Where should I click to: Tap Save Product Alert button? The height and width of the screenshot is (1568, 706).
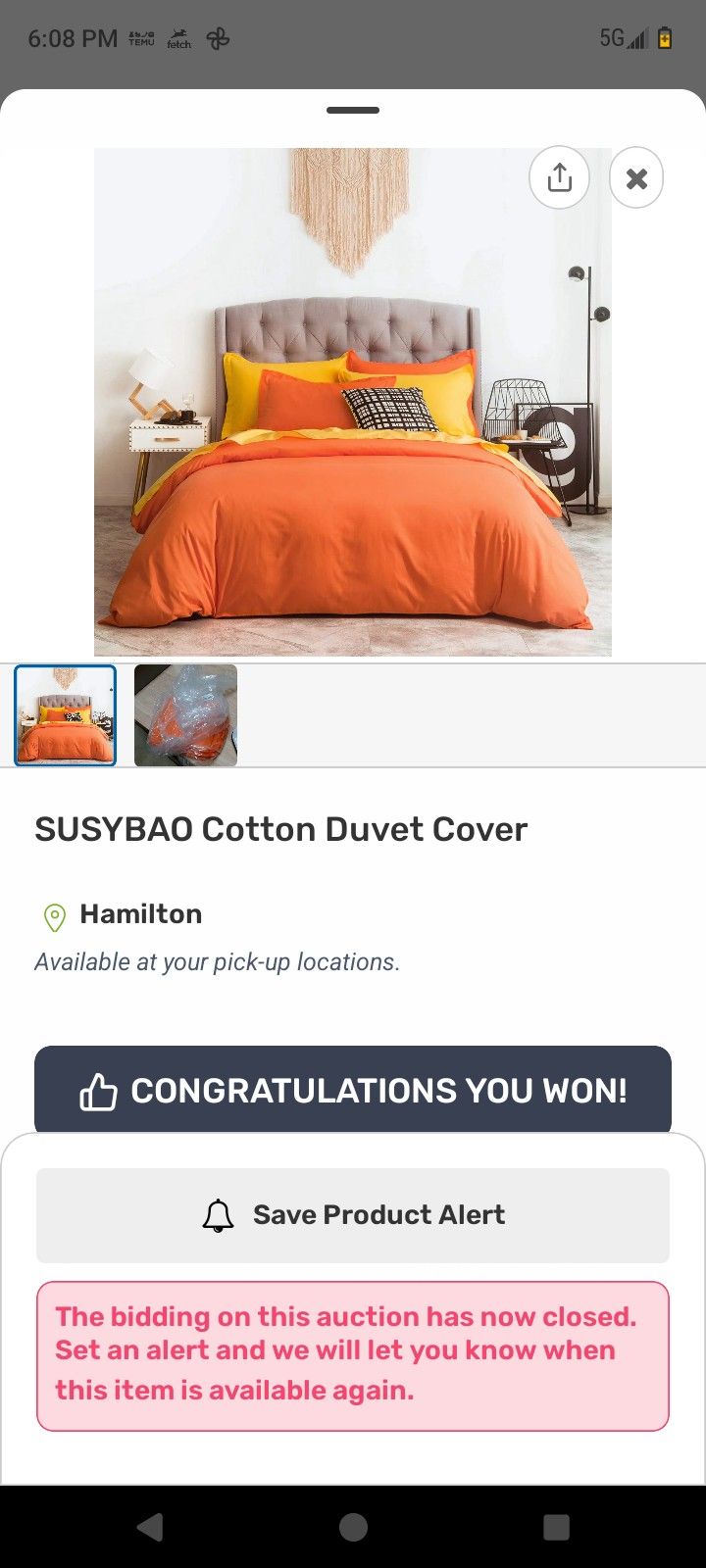(353, 1215)
